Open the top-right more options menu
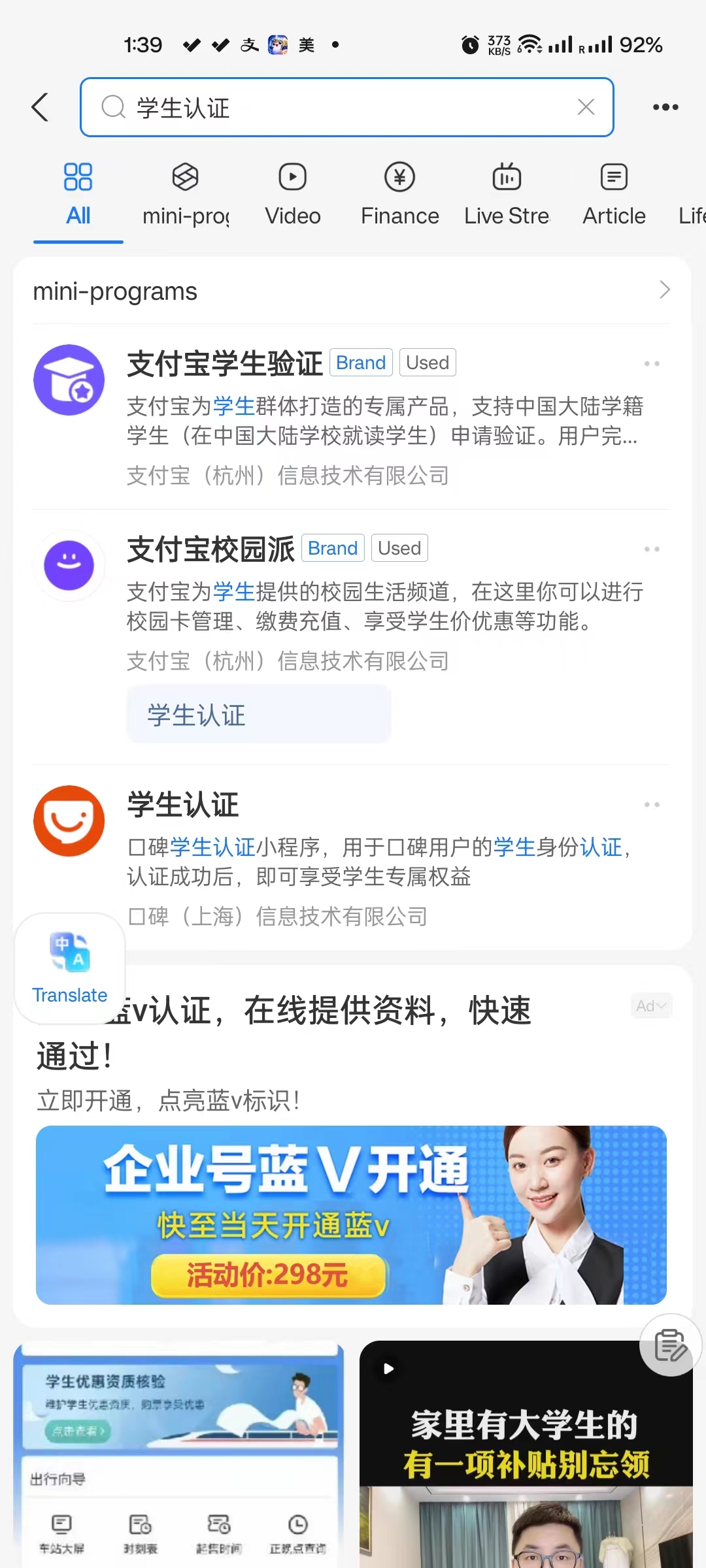706x1568 pixels. (x=665, y=106)
